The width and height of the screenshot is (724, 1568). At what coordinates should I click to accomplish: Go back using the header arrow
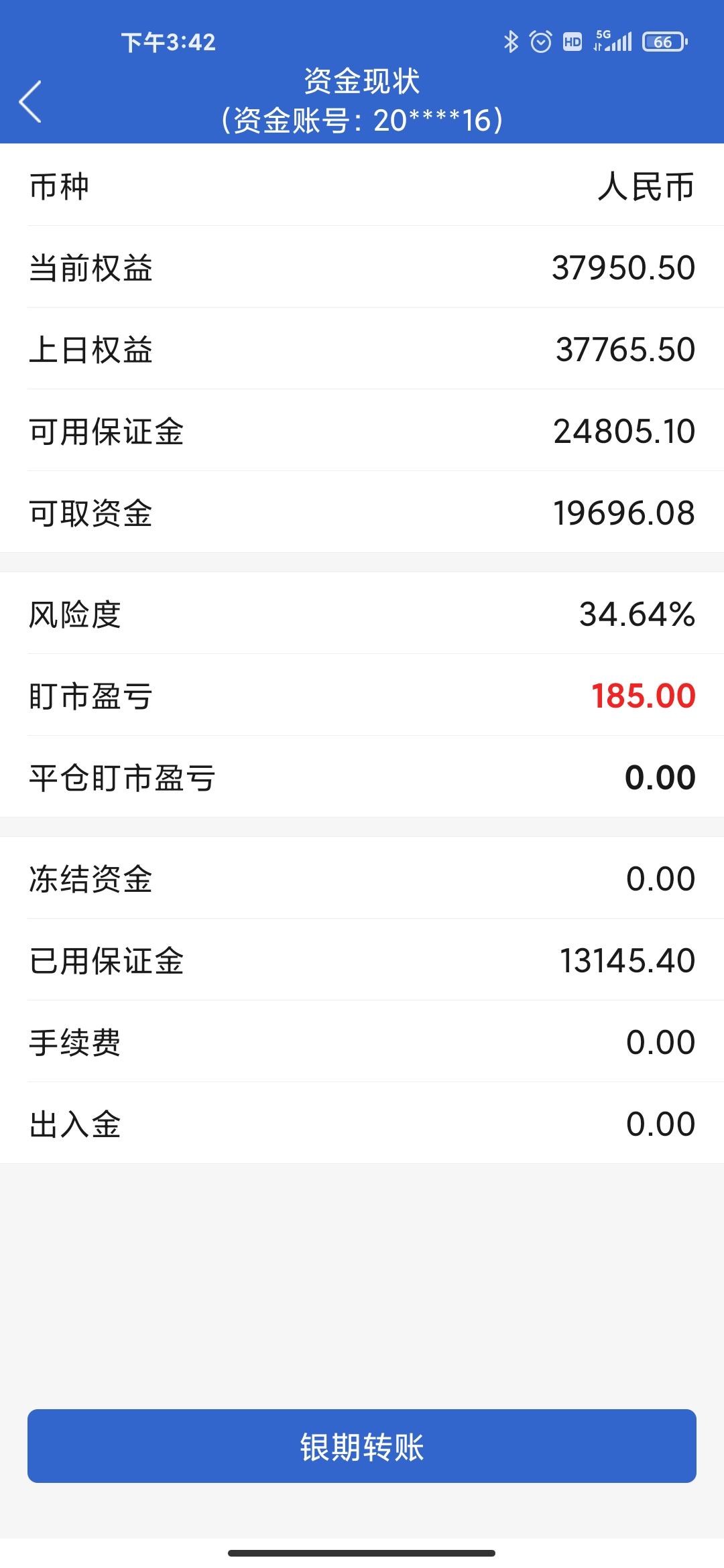pos(31,102)
